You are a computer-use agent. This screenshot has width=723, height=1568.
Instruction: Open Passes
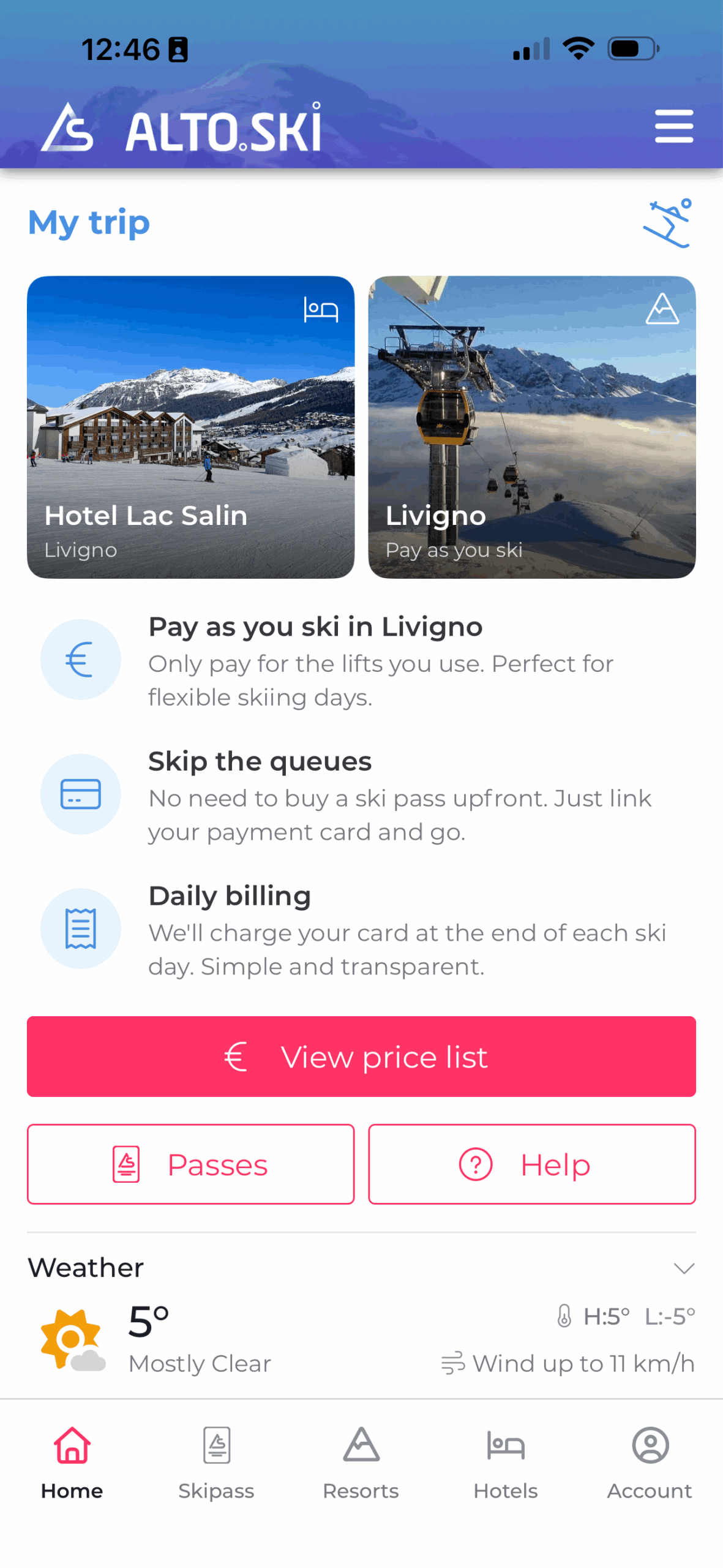[x=190, y=1164]
